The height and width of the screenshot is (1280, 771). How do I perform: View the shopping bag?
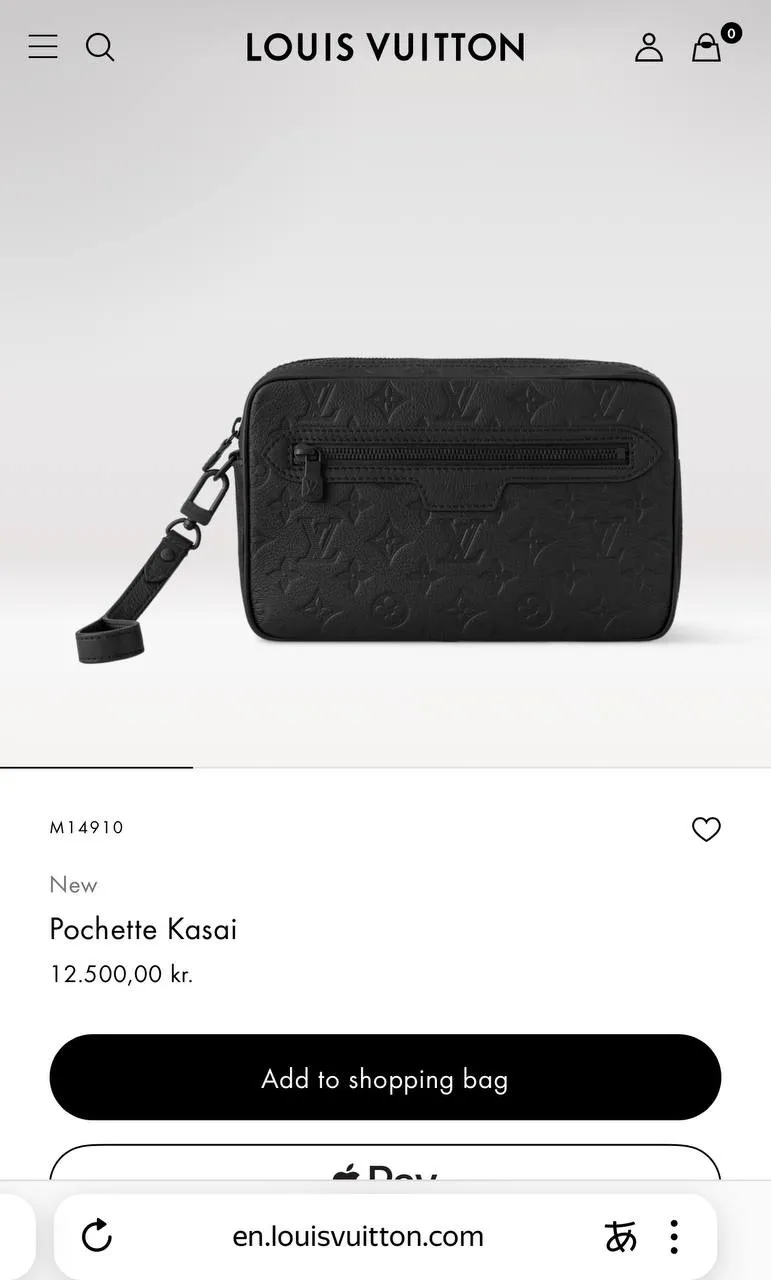click(707, 47)
